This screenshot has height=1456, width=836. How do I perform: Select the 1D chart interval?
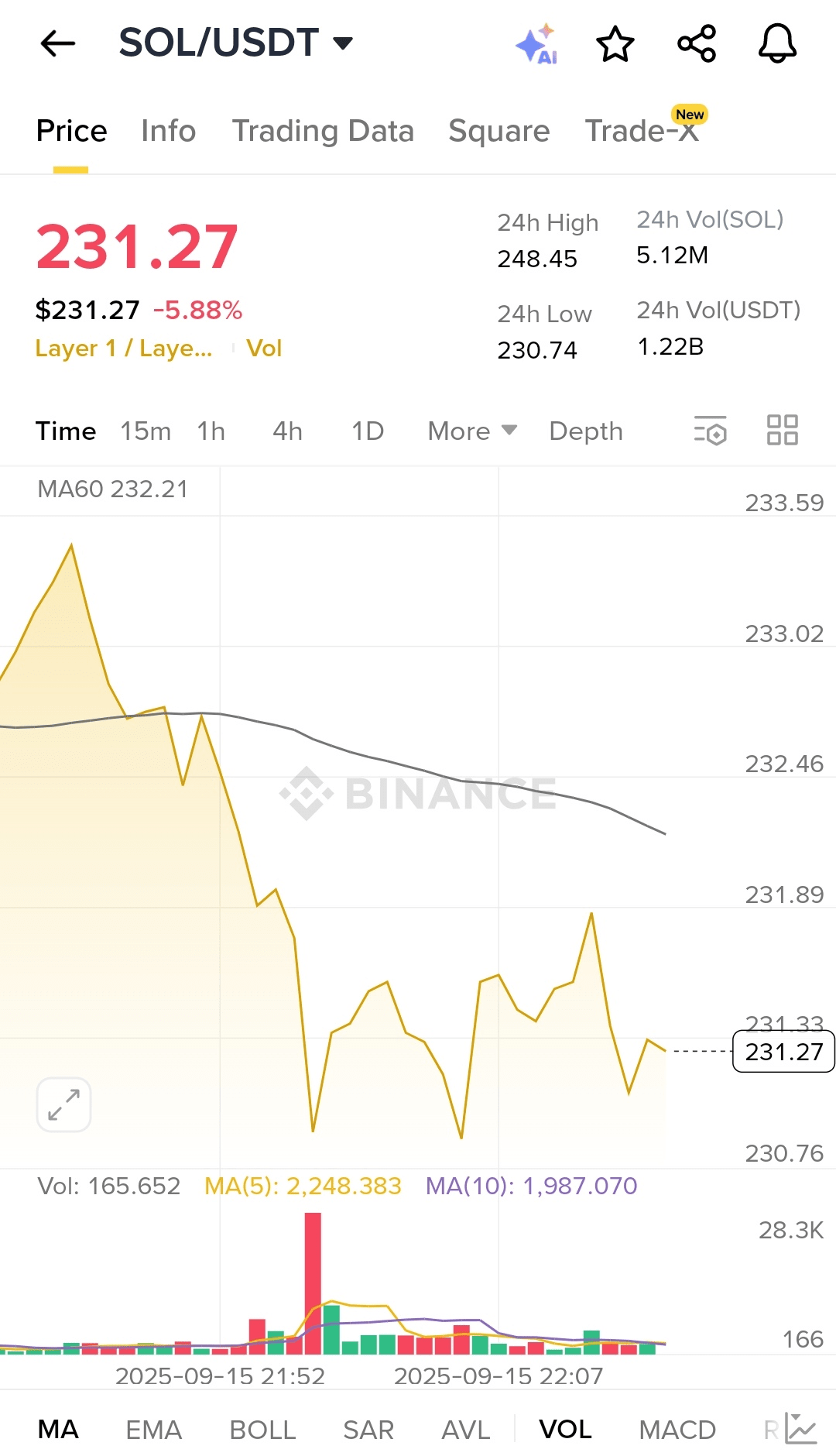(368, 431)
